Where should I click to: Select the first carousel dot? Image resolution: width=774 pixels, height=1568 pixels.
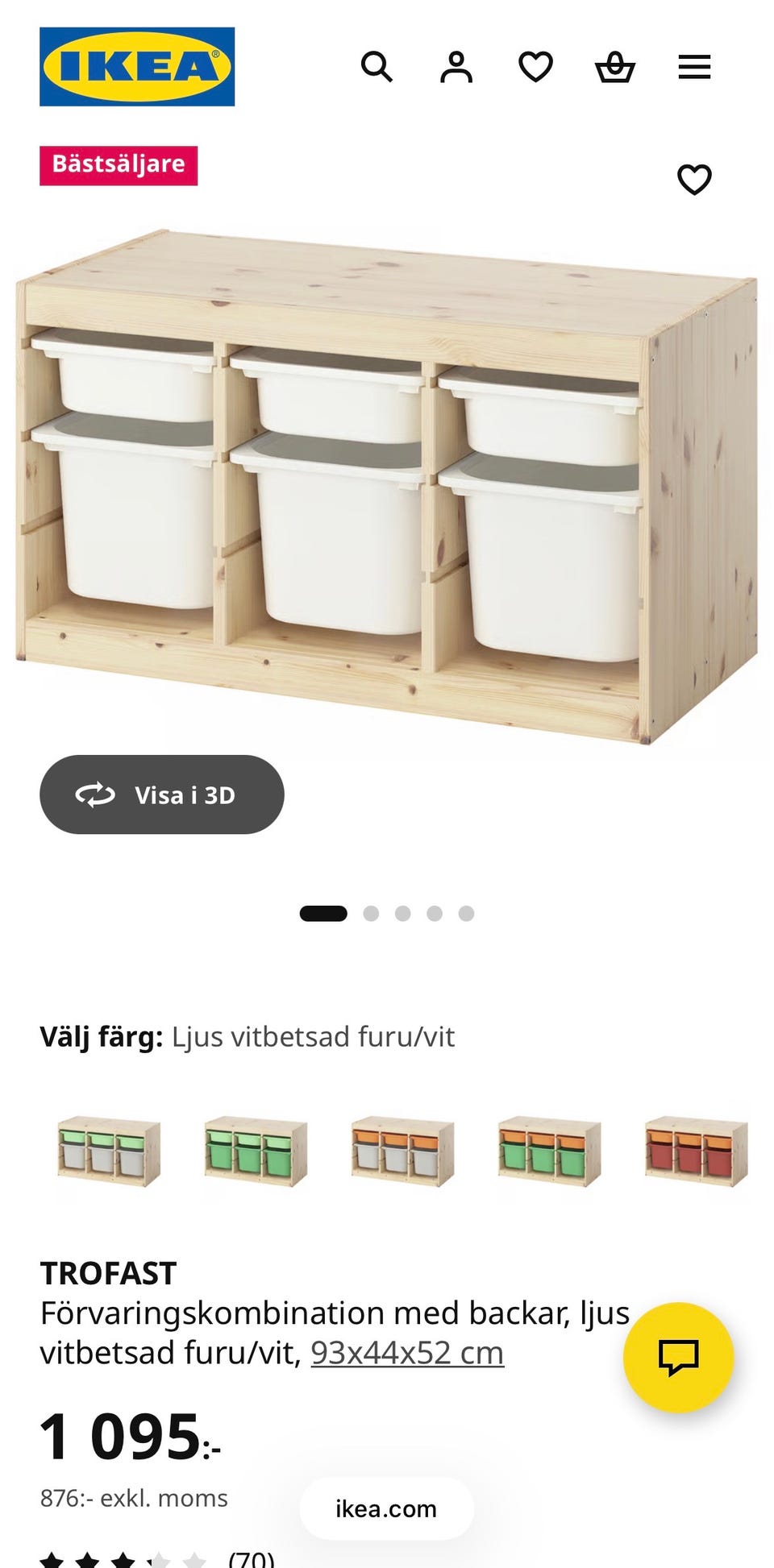pyautogui.click(x=327, y=912)
